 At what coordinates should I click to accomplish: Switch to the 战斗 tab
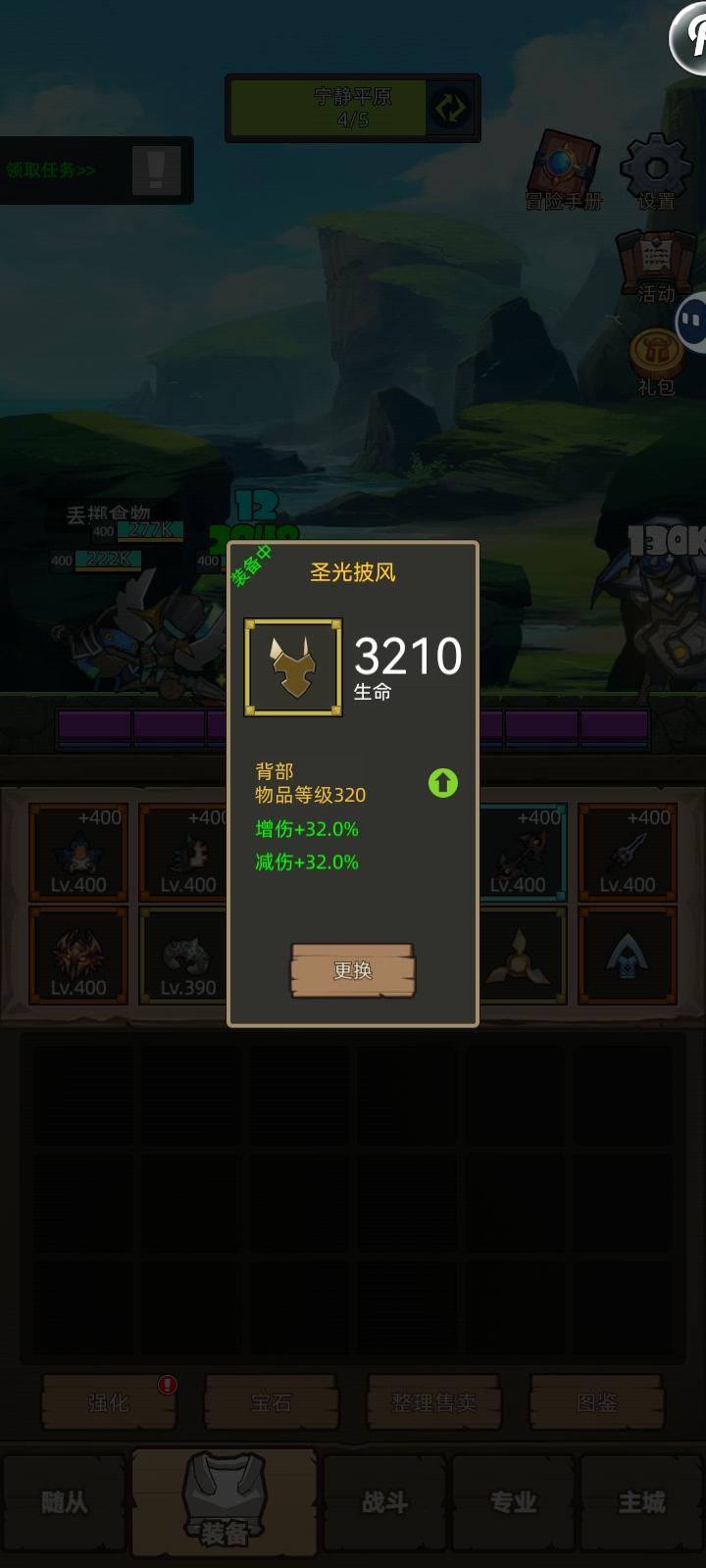(382, 1501)
